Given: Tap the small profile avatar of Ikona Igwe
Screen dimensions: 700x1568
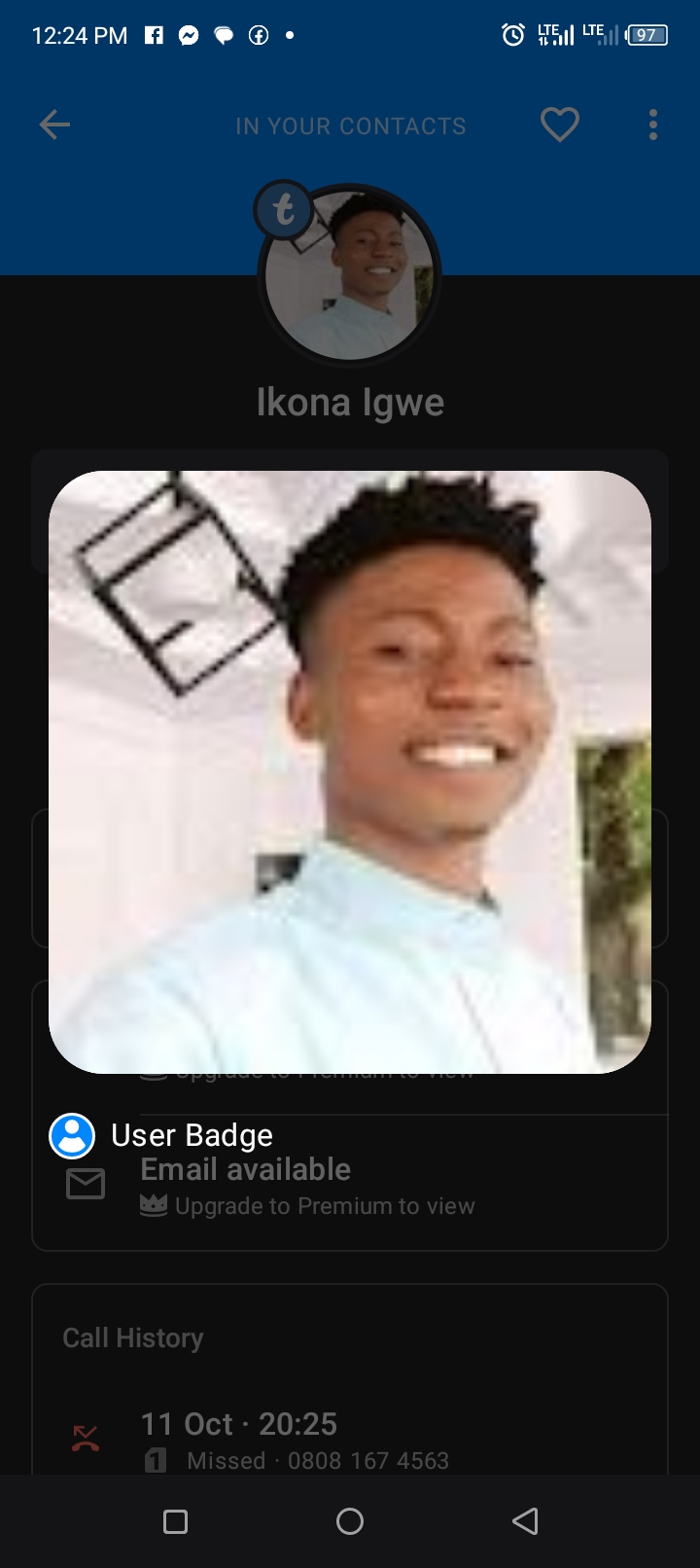Looking at the screenshot, I should tap(350, 275).
